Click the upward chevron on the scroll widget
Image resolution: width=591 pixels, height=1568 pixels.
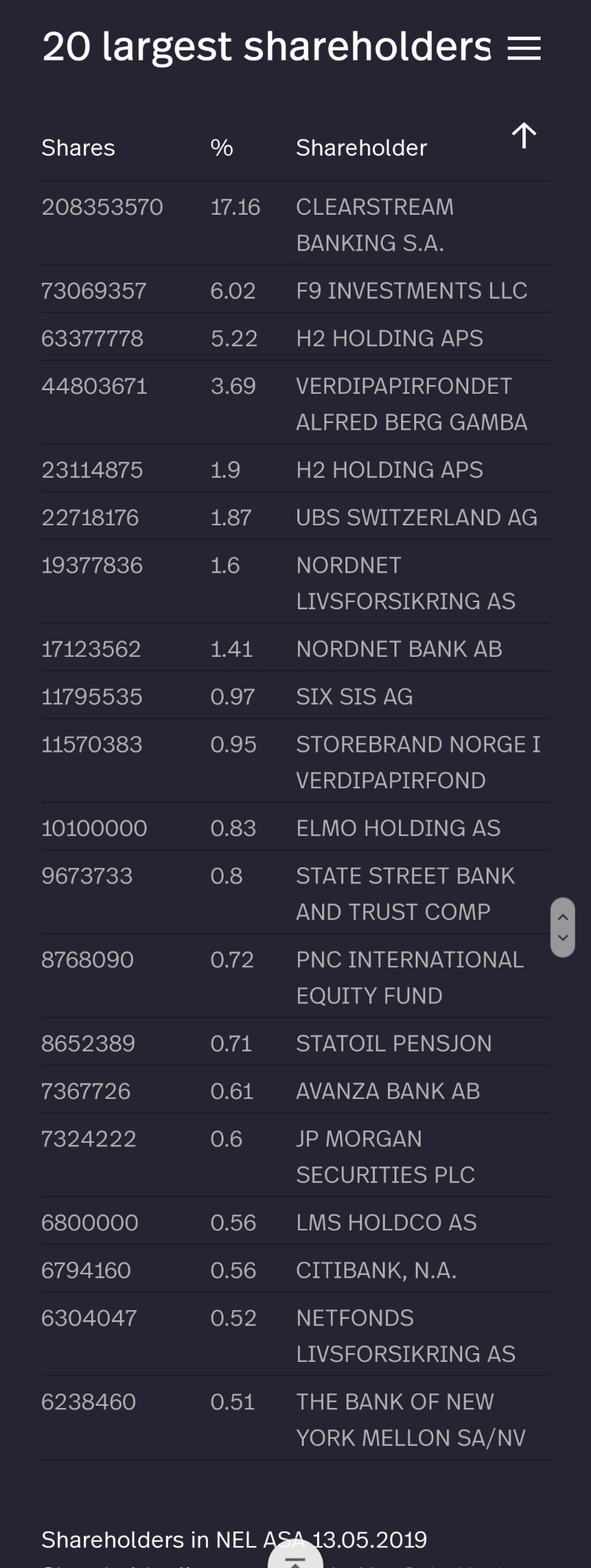[563, 916]
